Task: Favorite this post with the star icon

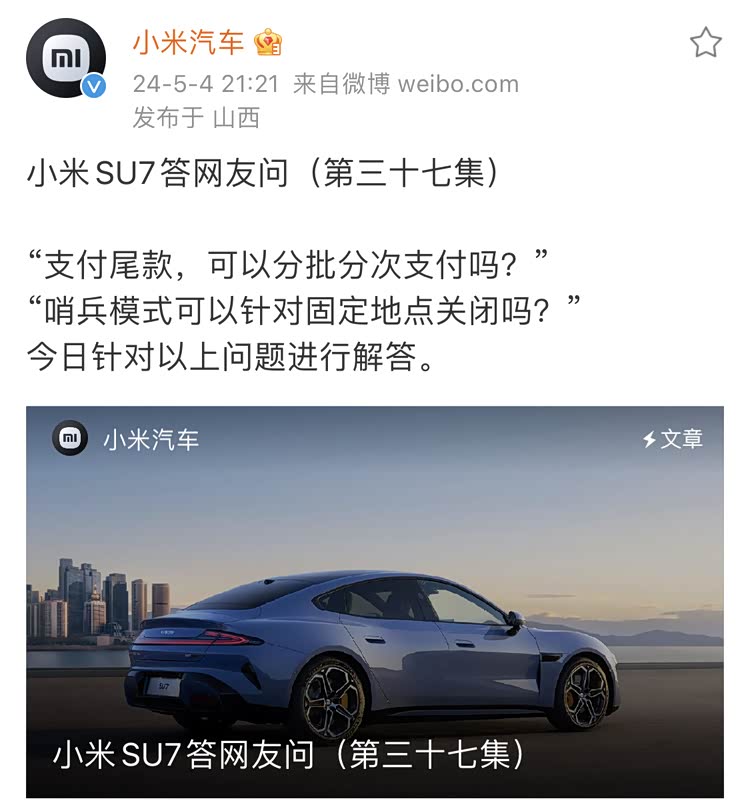Action: [x=705, y=43]
